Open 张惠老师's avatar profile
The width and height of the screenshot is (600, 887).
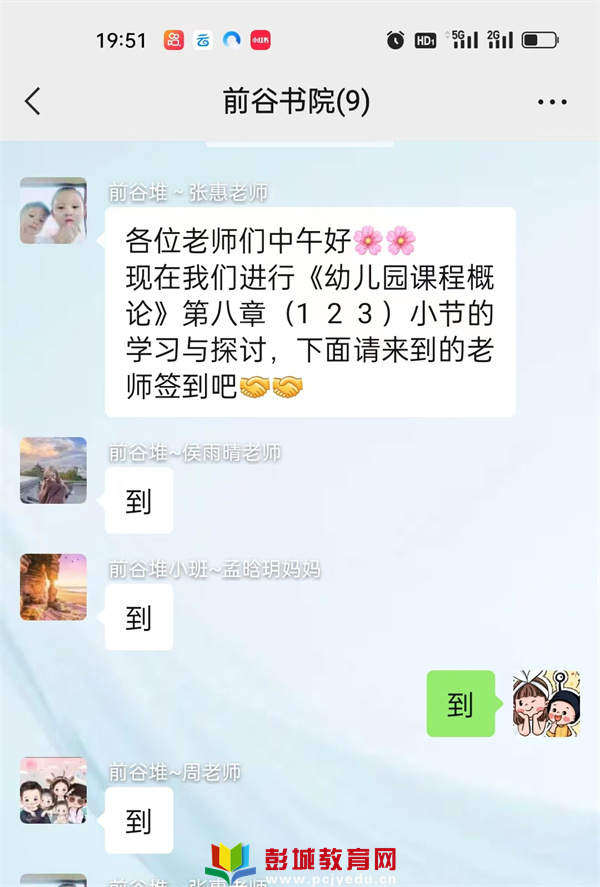(x=53, y=211)
